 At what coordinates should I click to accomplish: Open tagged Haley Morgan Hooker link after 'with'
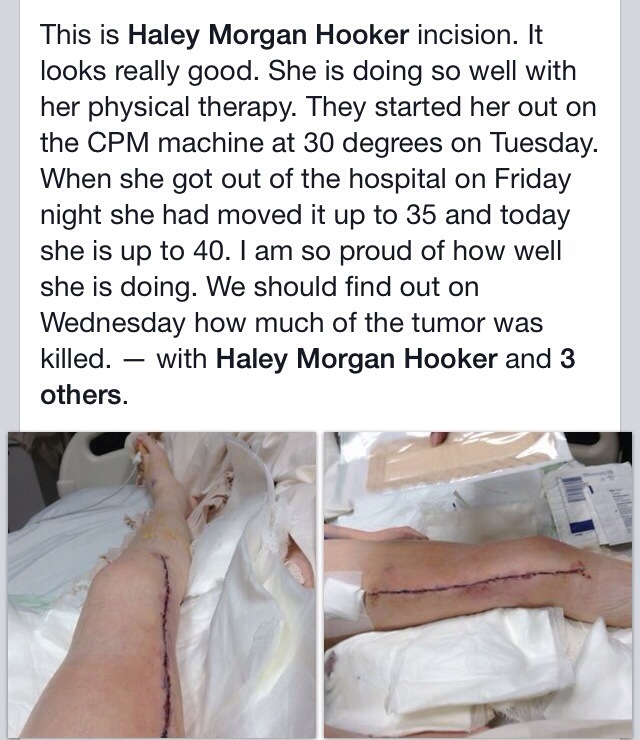point(356,359)
